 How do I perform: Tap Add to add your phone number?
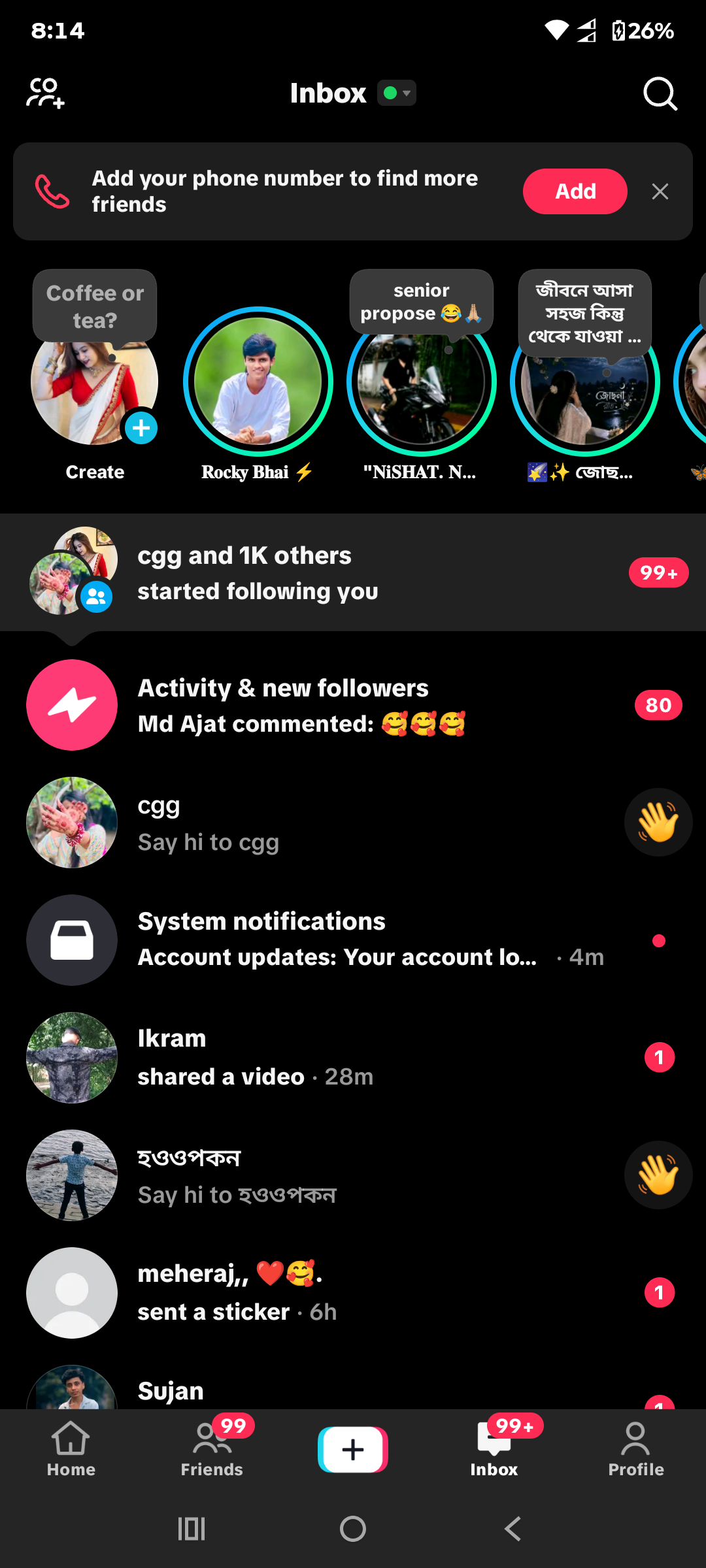coord(575,191)
